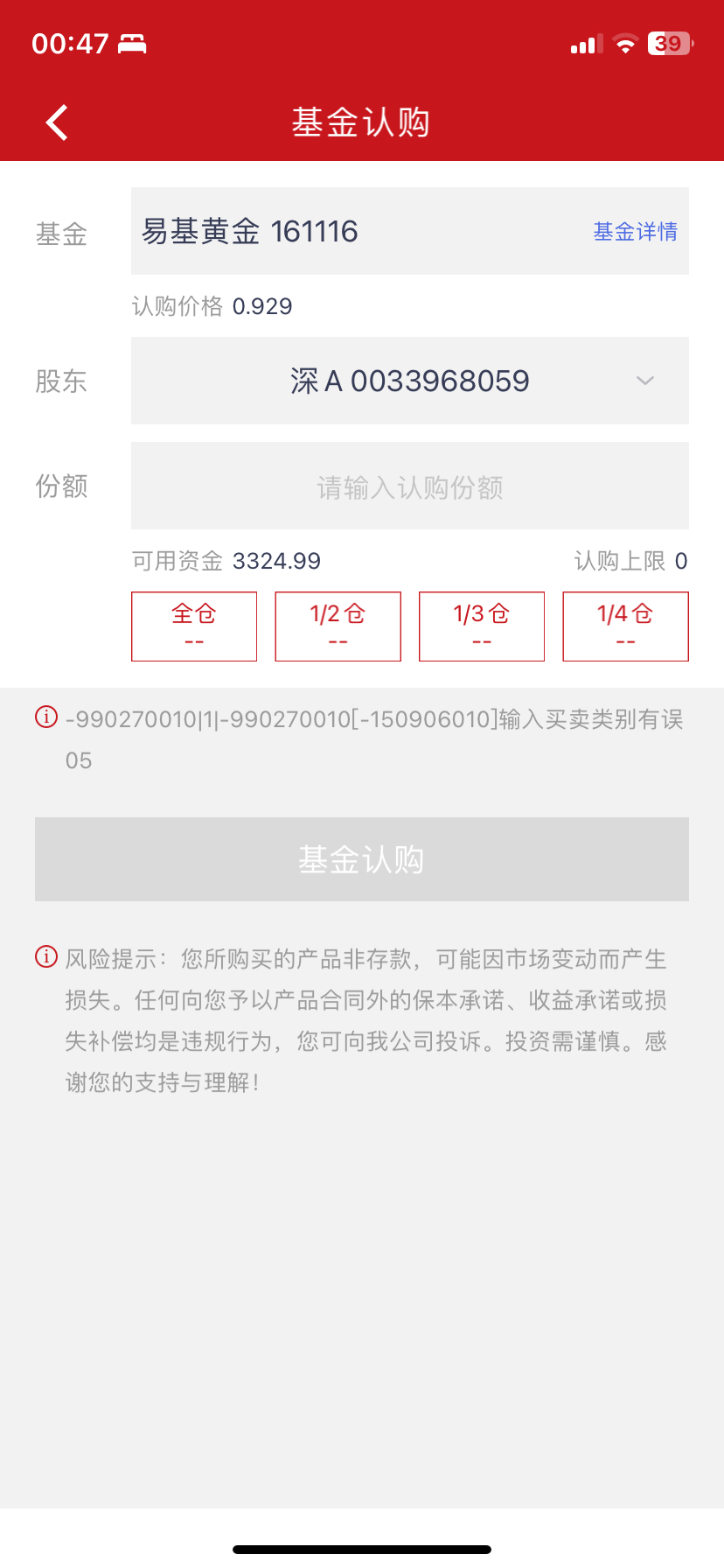The height and width of the screenshot is (1568, 724).
Task: Choose the 1/2仓 option
Action: [x=338, y=626]
